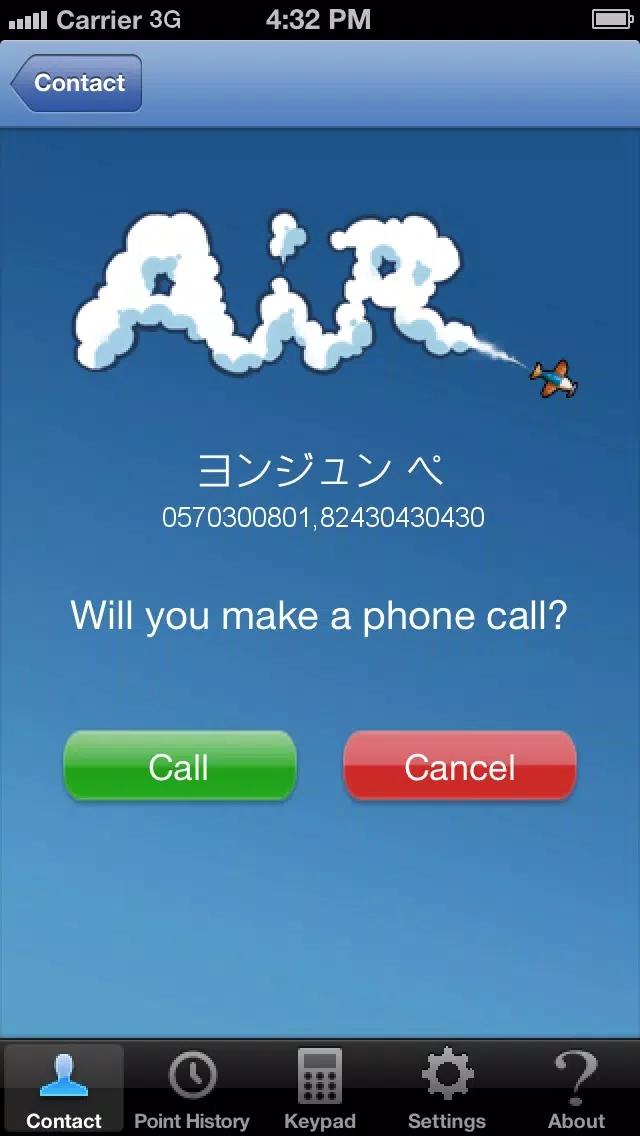The width and height of the screenshot is (640, 1136).
Task: Open the Settings tab
Action: coord(447,1088)
